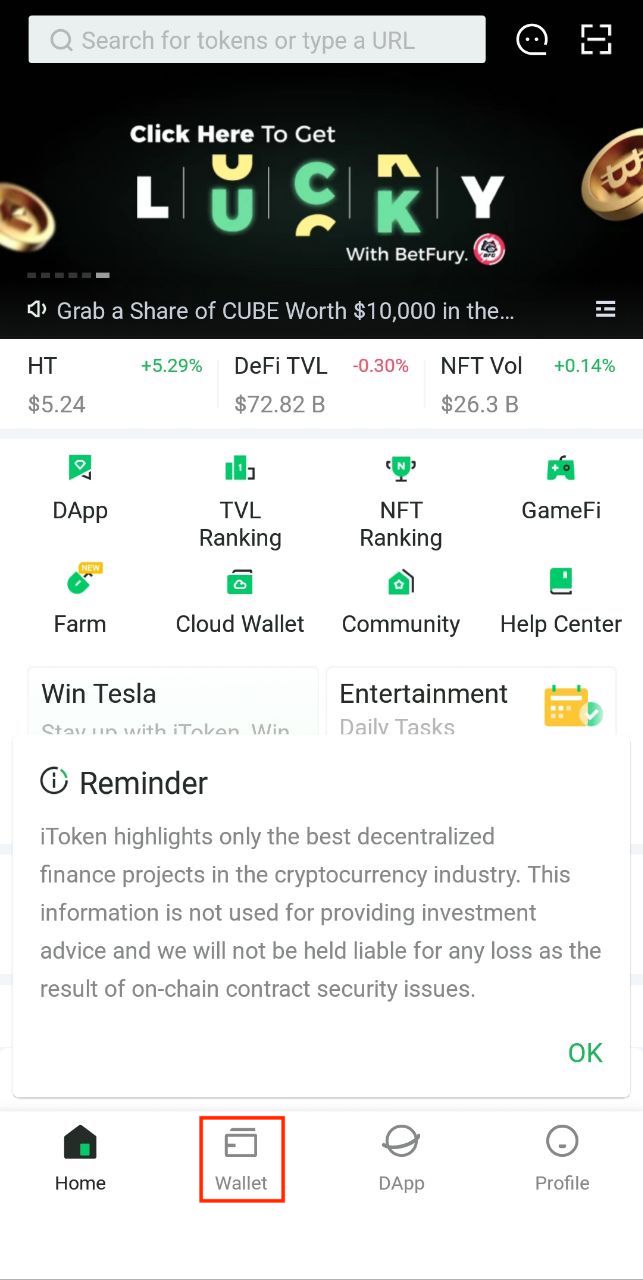Select the Home tab
643x1280 pixels.
pyautogui.click(x=80, y=1160)
